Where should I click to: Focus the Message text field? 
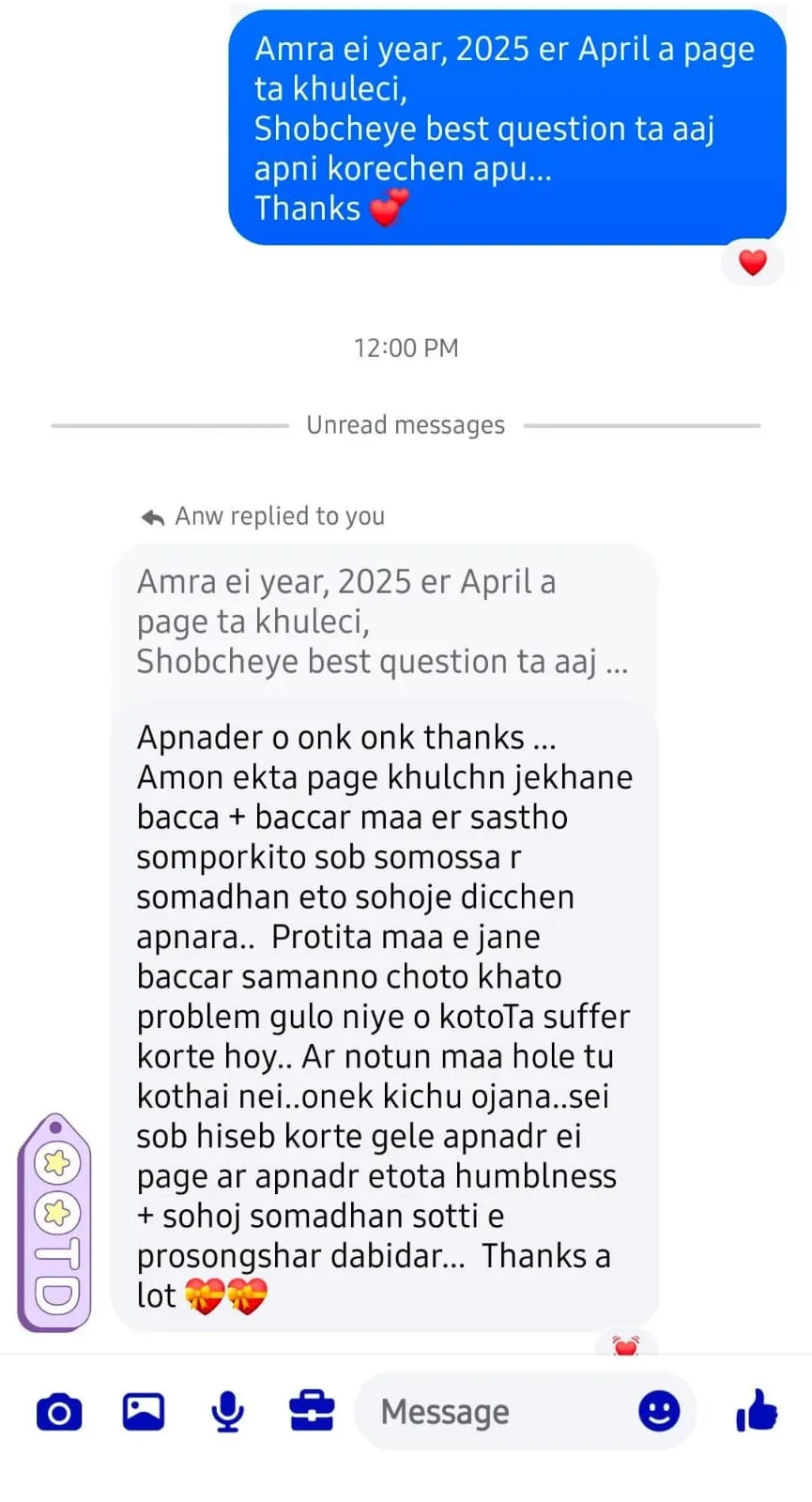click(498, 1412)
